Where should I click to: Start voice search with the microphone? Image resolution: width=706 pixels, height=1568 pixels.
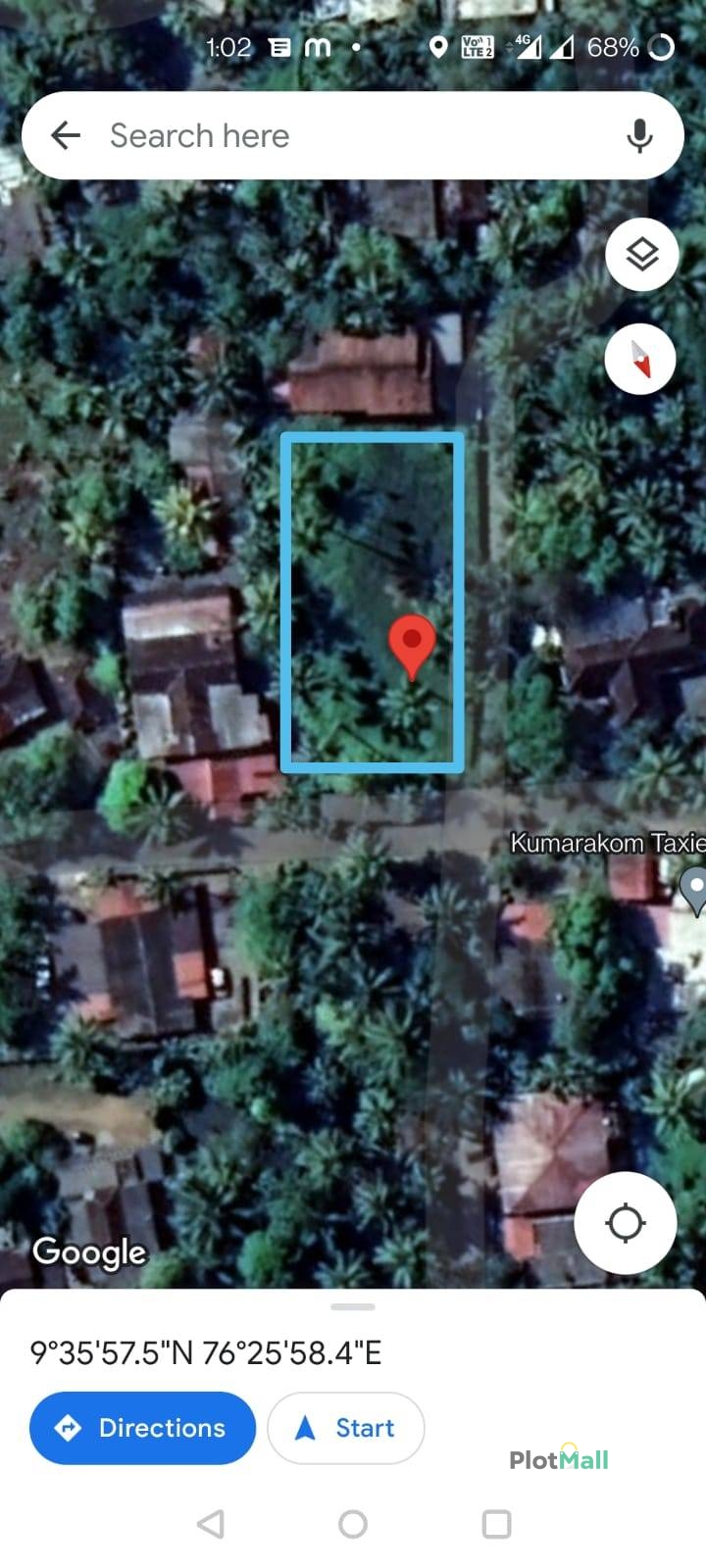pos(639,135)
